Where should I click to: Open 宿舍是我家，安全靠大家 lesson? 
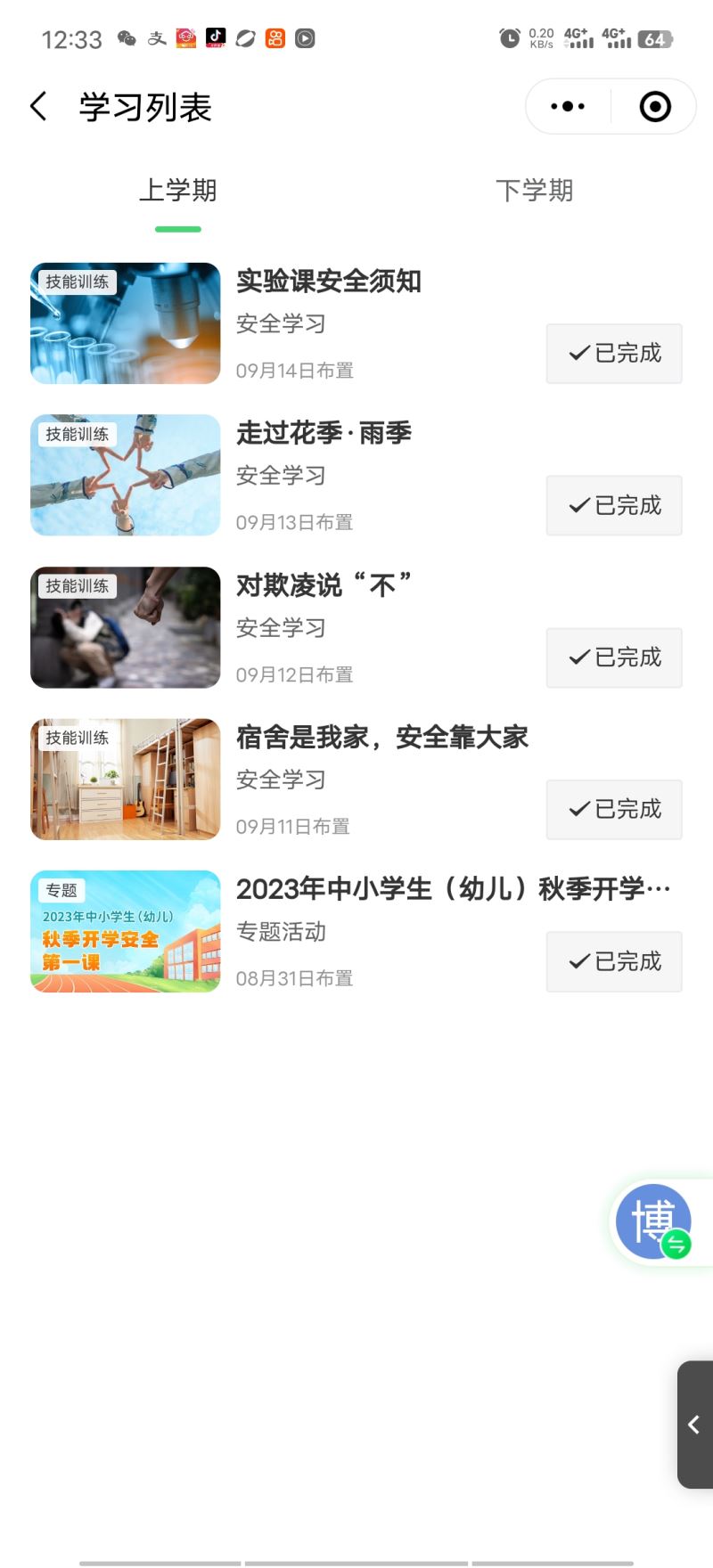[x=381, y=738]
